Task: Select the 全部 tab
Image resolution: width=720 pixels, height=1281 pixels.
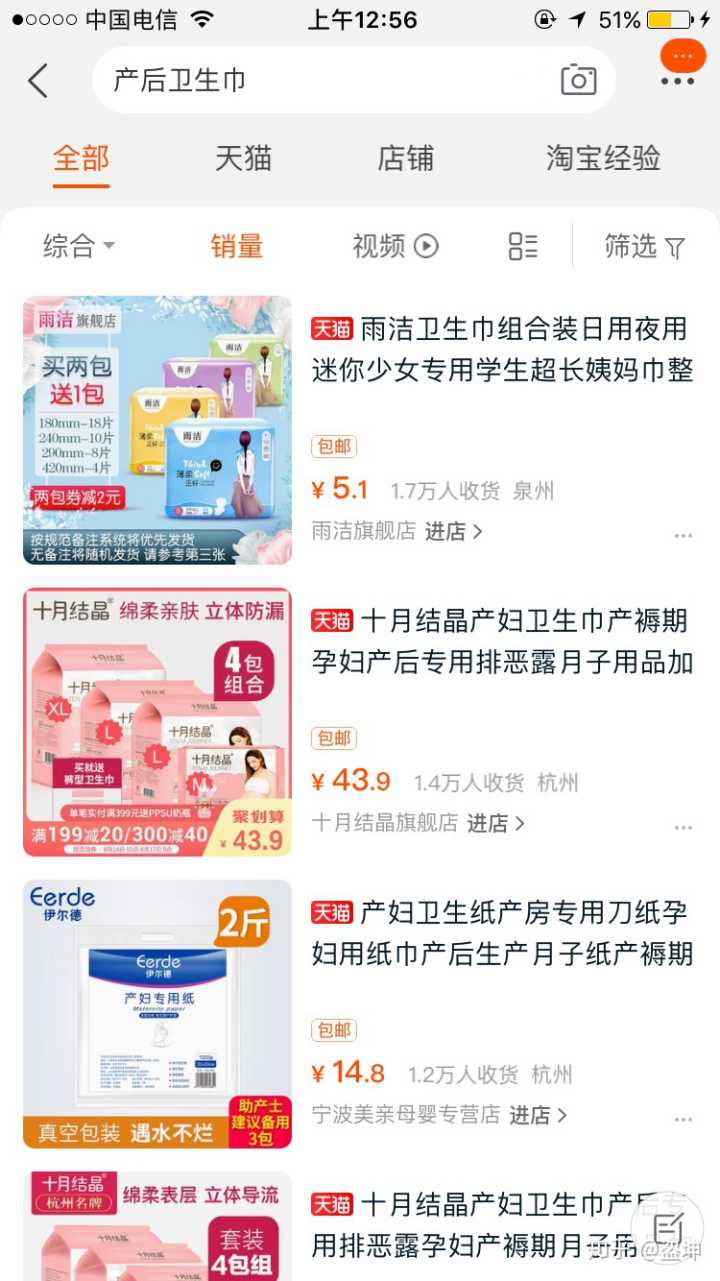Action: pos(81,158)
